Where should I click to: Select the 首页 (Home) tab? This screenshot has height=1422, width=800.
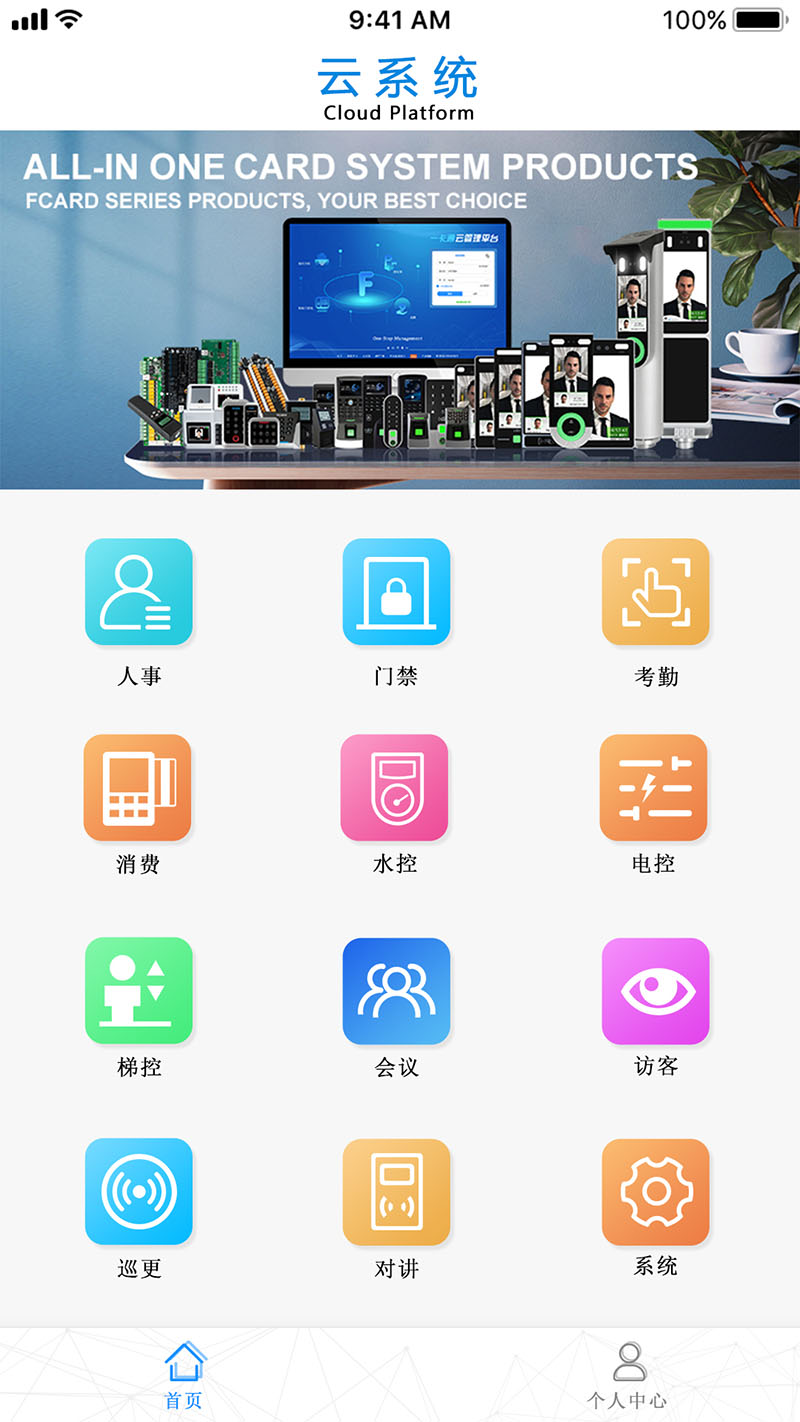point(184,1375)
